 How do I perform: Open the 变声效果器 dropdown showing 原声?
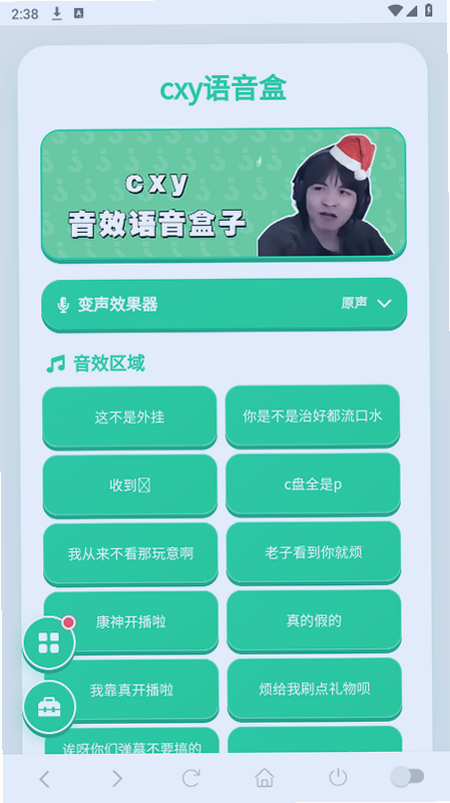224,304
